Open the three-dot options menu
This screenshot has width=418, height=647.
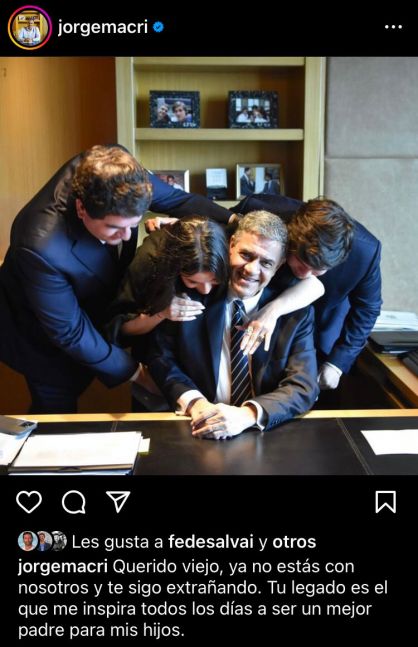[x=393, y=27]
